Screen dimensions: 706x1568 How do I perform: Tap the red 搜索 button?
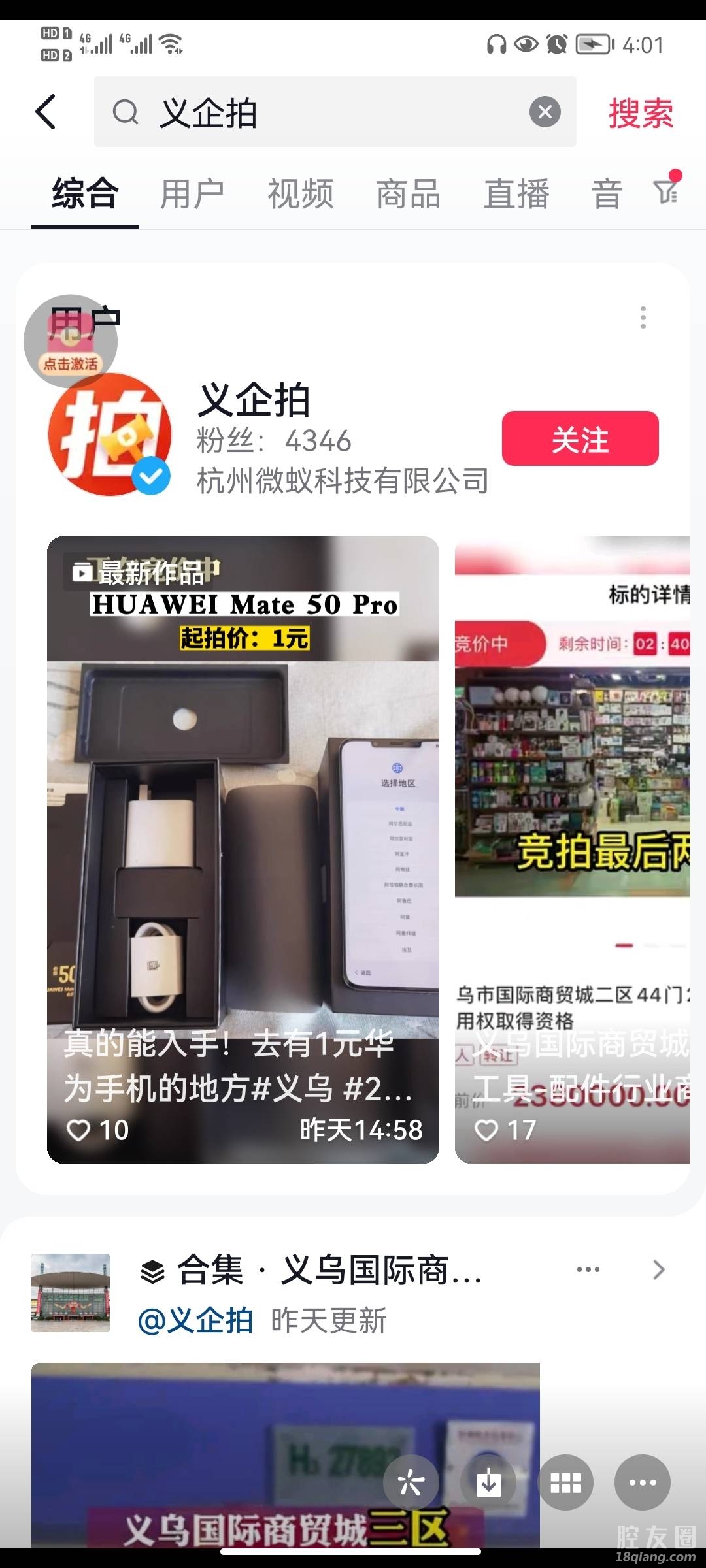(641, 113)
